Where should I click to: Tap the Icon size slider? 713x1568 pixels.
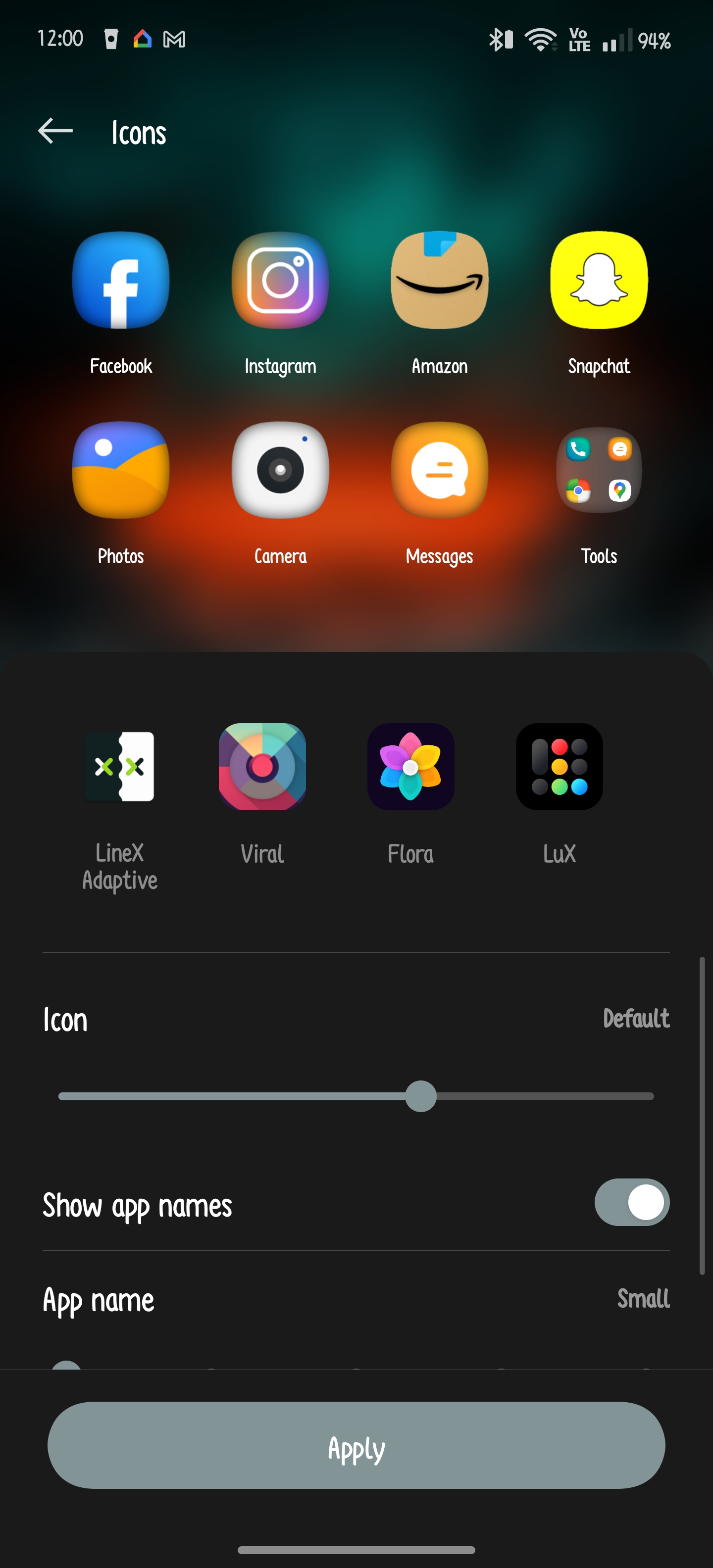[420, 1096]
